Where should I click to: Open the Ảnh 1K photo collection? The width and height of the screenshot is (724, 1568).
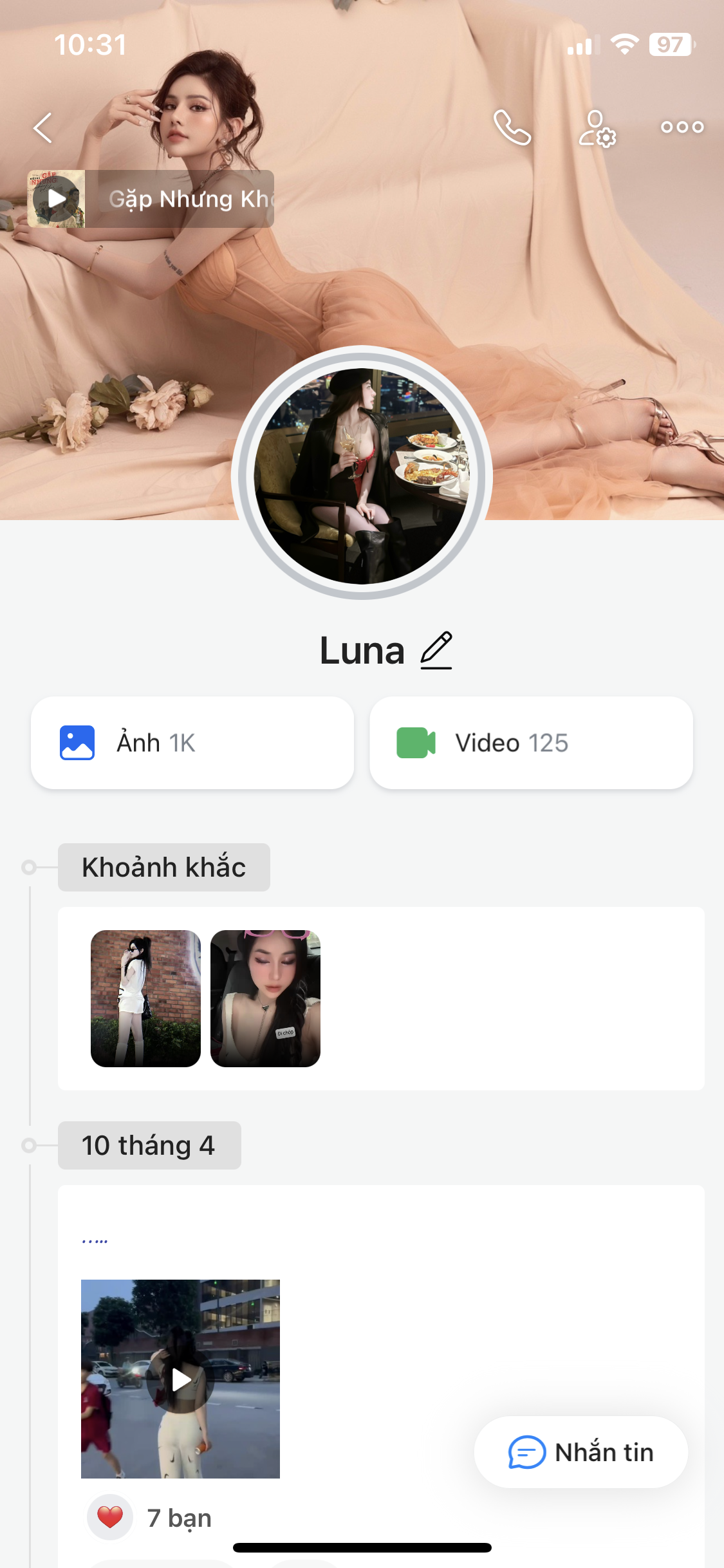tap(192, 743)
